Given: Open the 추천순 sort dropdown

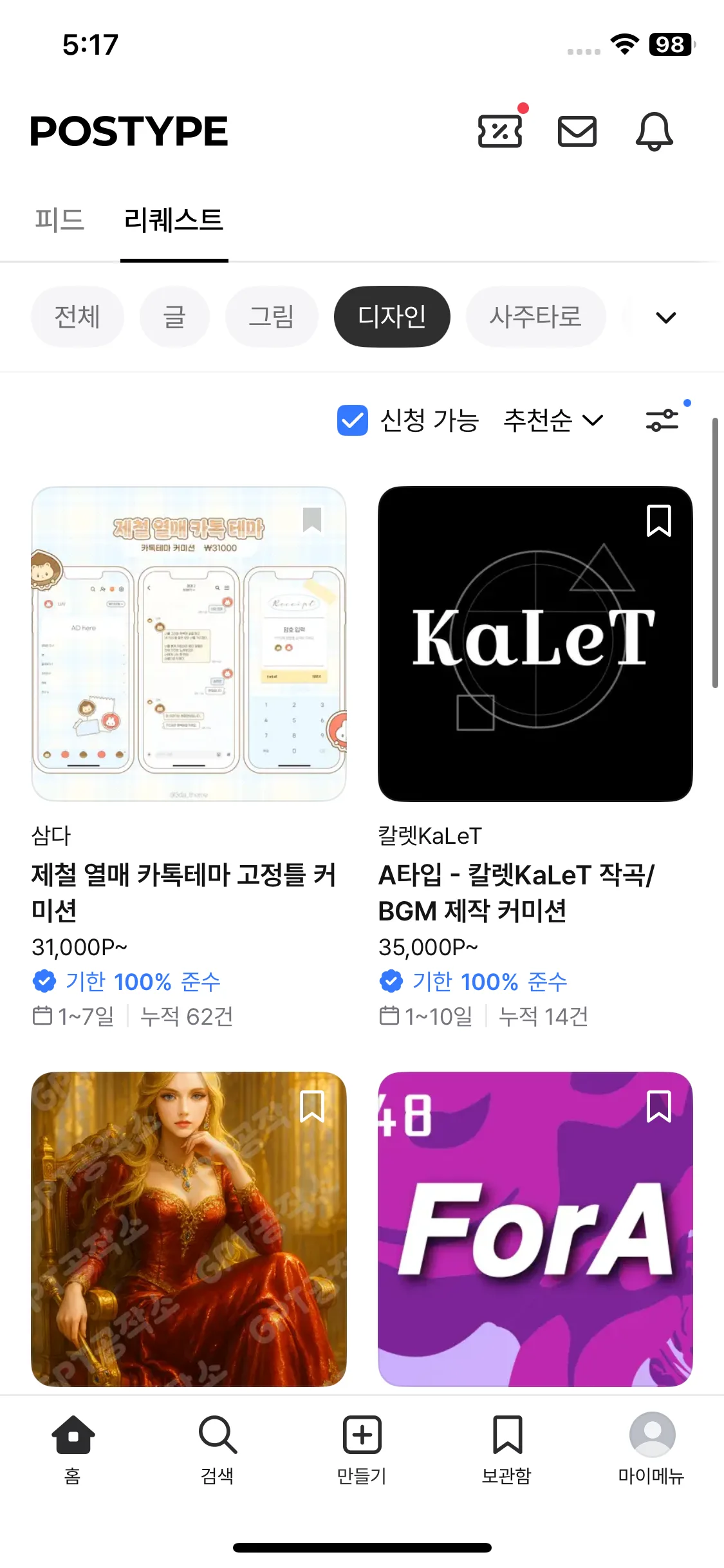Looking at the screenshot, I should (x=553, y=420).
